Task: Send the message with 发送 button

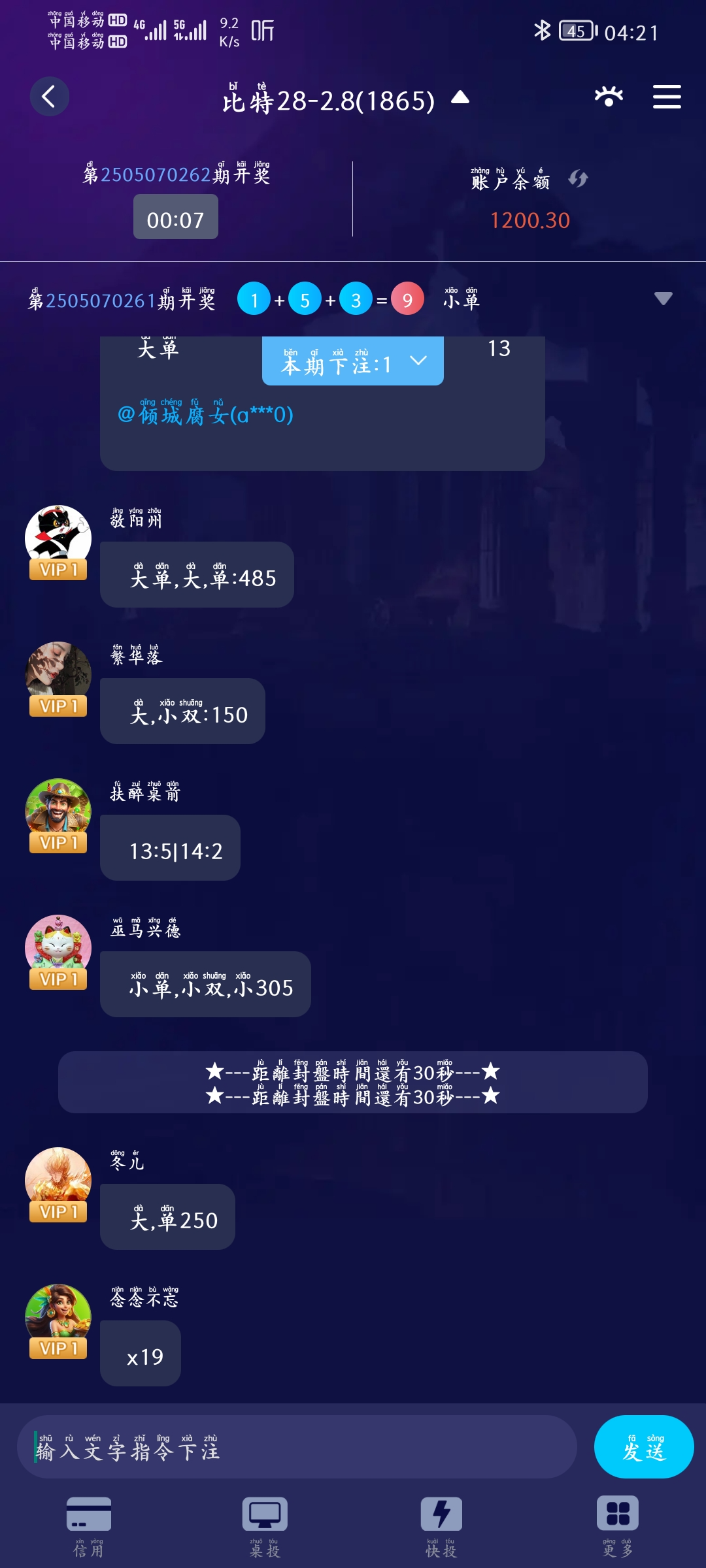Action: point(643,1447)
